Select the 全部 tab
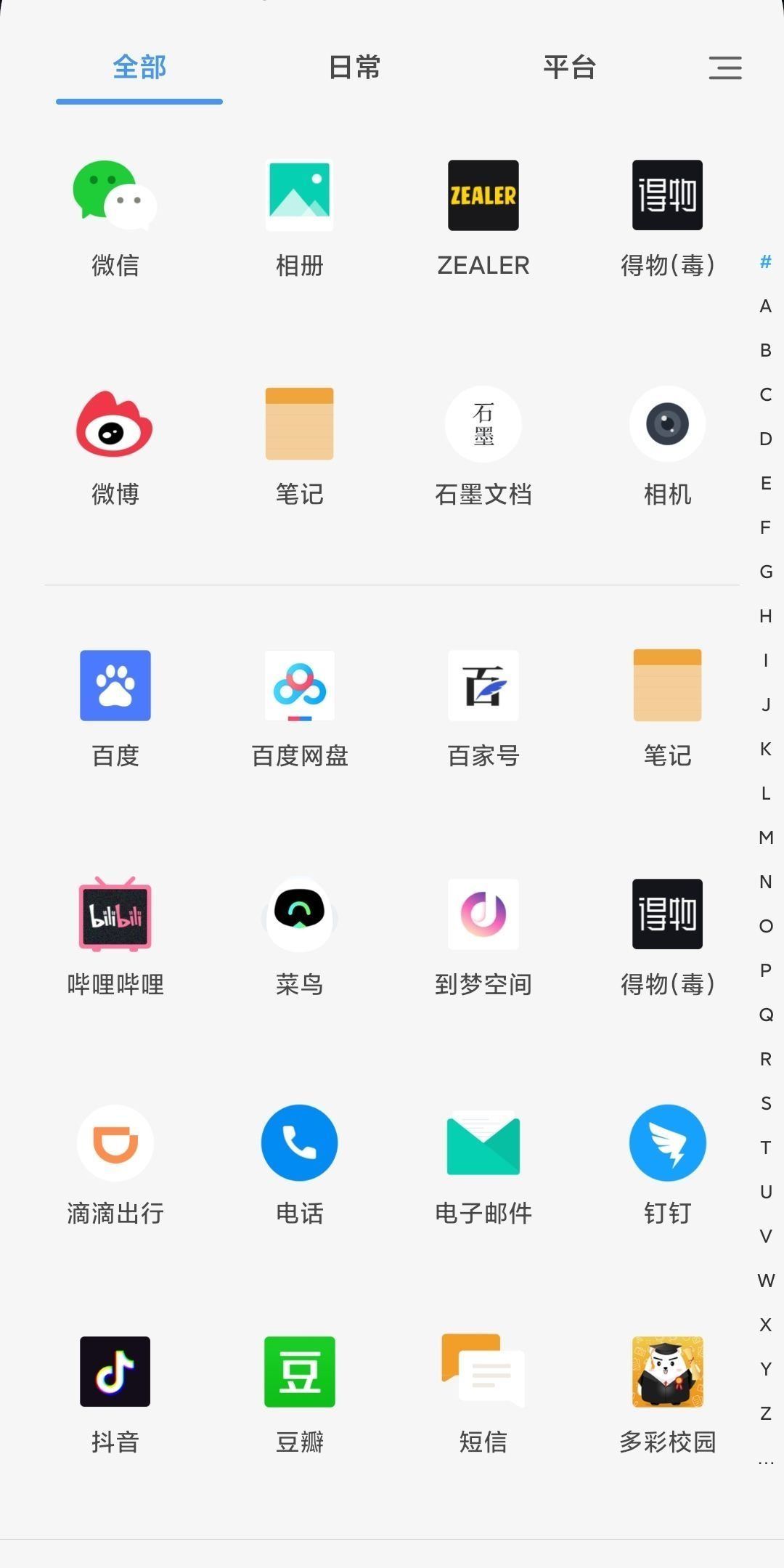The image size is (784, 1568). point(139,68)
